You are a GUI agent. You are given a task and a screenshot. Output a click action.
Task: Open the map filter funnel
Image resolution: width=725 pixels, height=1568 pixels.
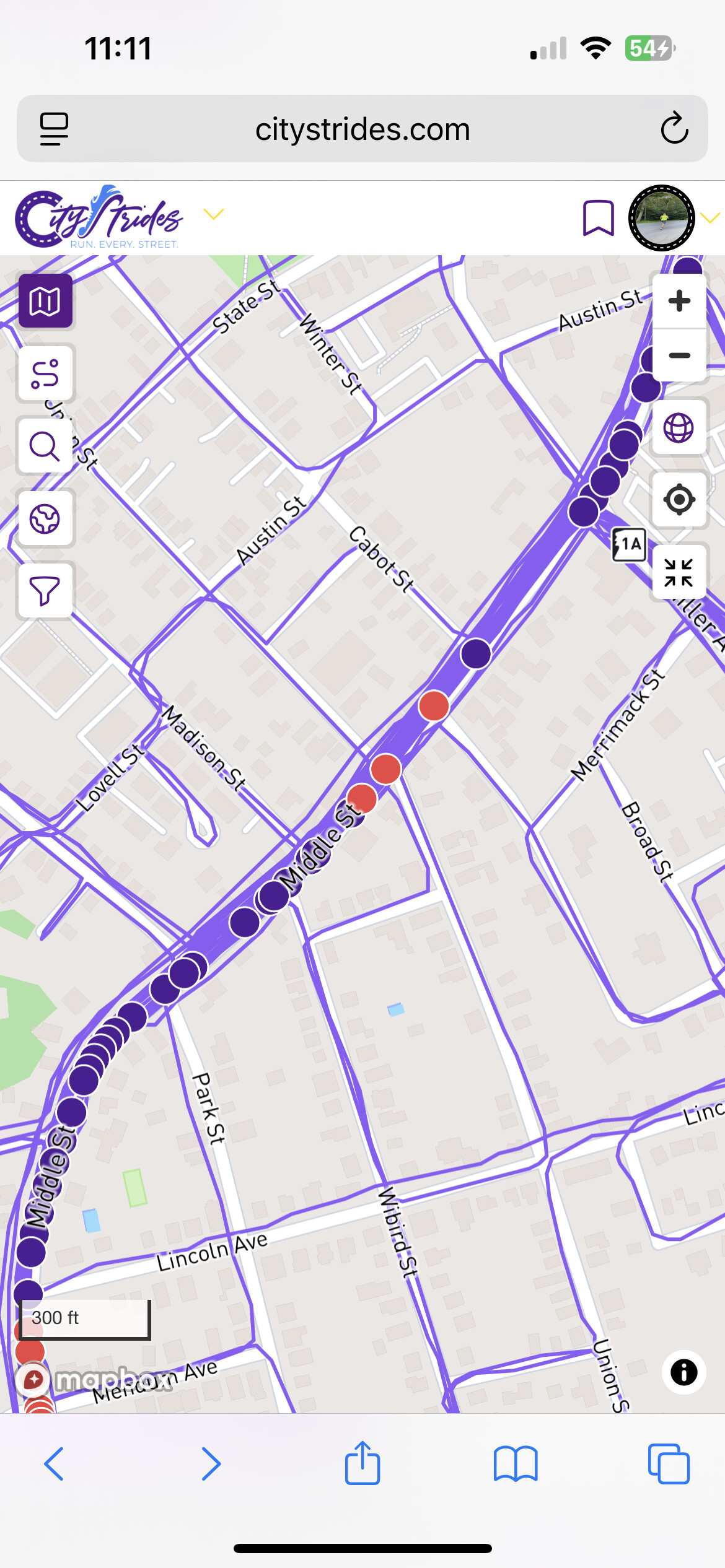point(45,591)
